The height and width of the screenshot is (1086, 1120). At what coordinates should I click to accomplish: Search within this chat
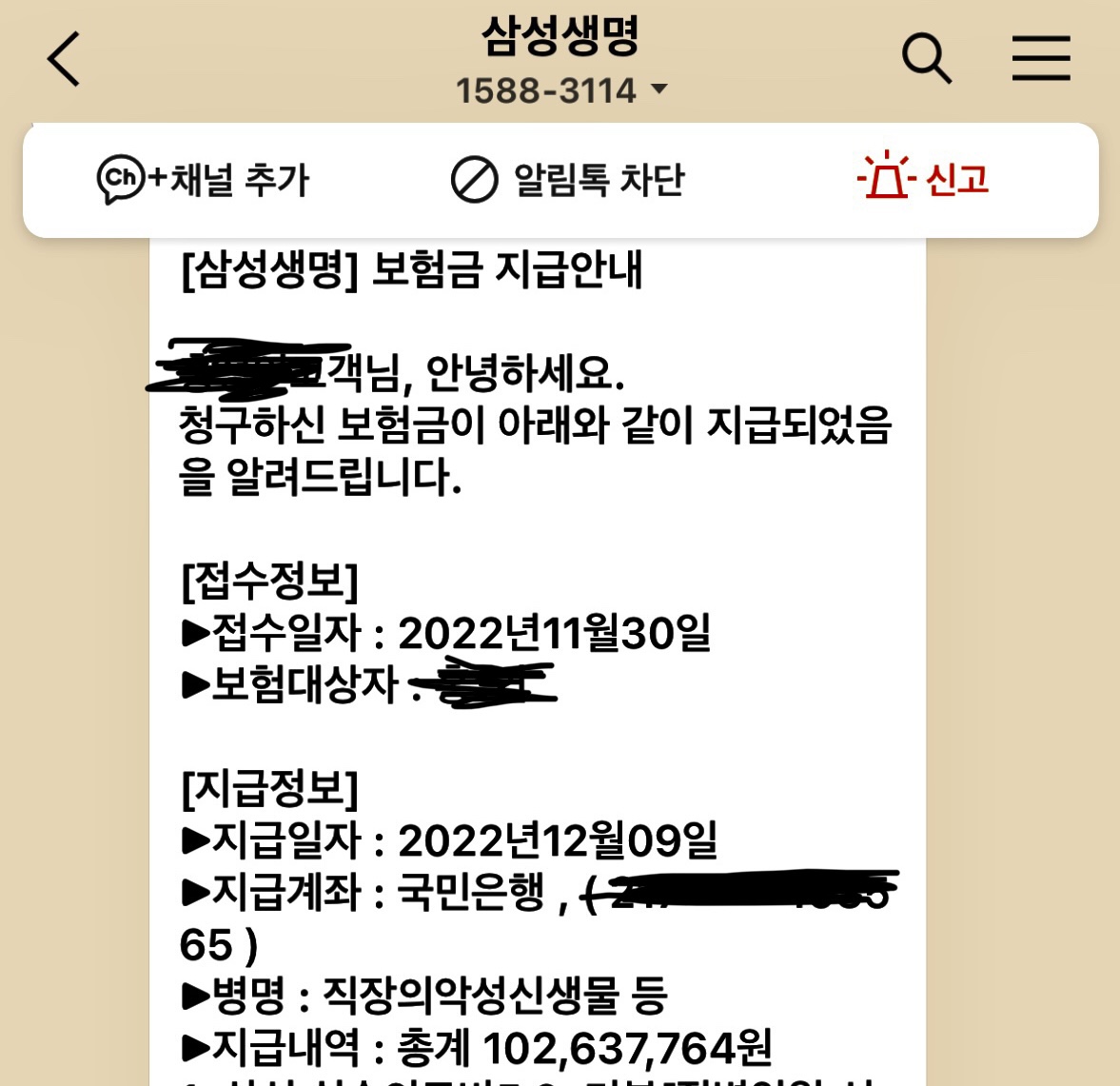point(926,59)
